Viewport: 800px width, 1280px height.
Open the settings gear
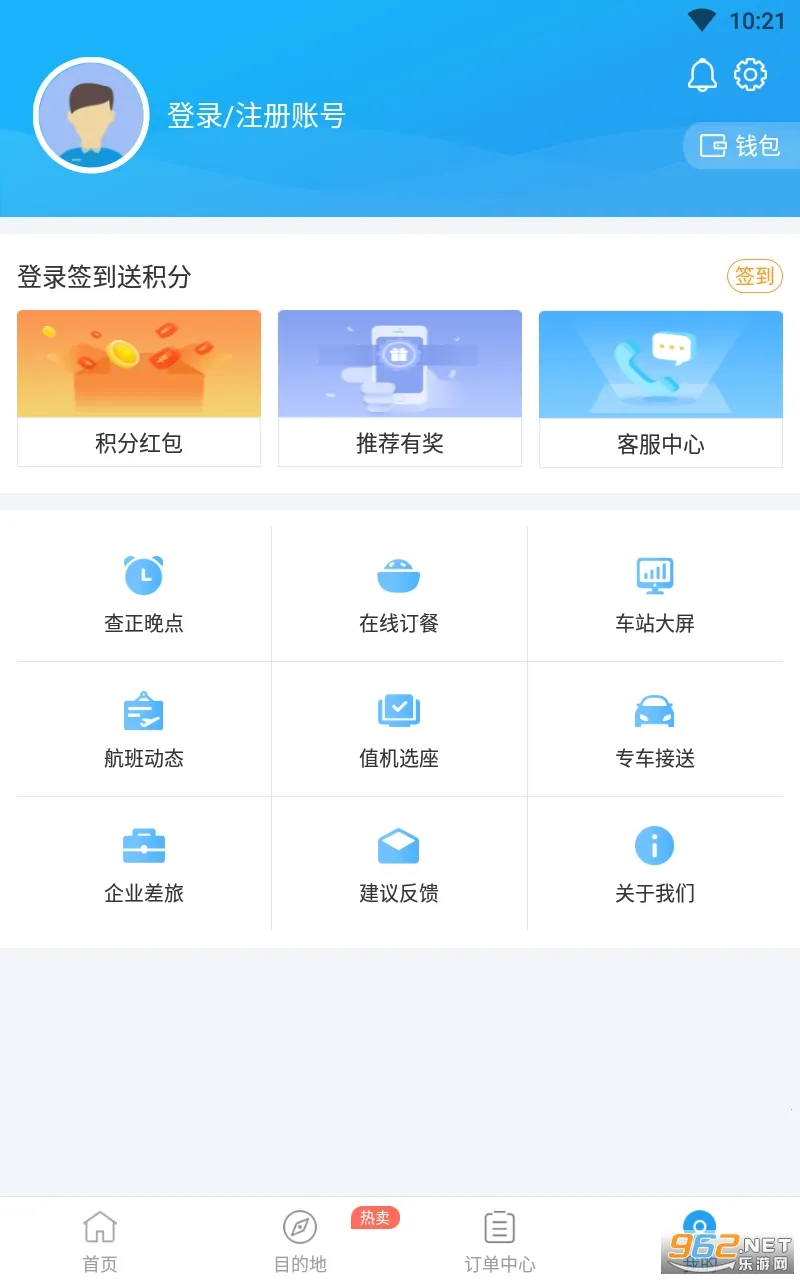pyautogui.click(x=750, y=75)
